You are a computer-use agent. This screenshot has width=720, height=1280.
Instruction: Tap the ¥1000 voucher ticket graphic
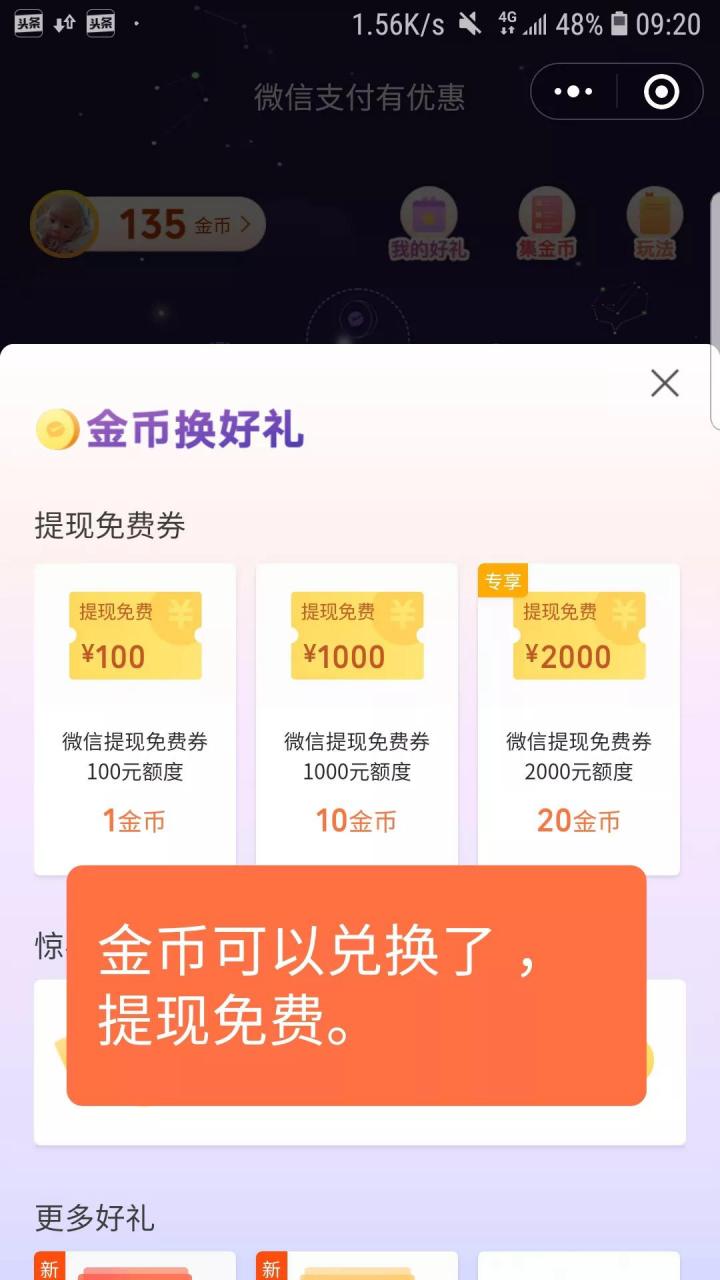[356, 635]
